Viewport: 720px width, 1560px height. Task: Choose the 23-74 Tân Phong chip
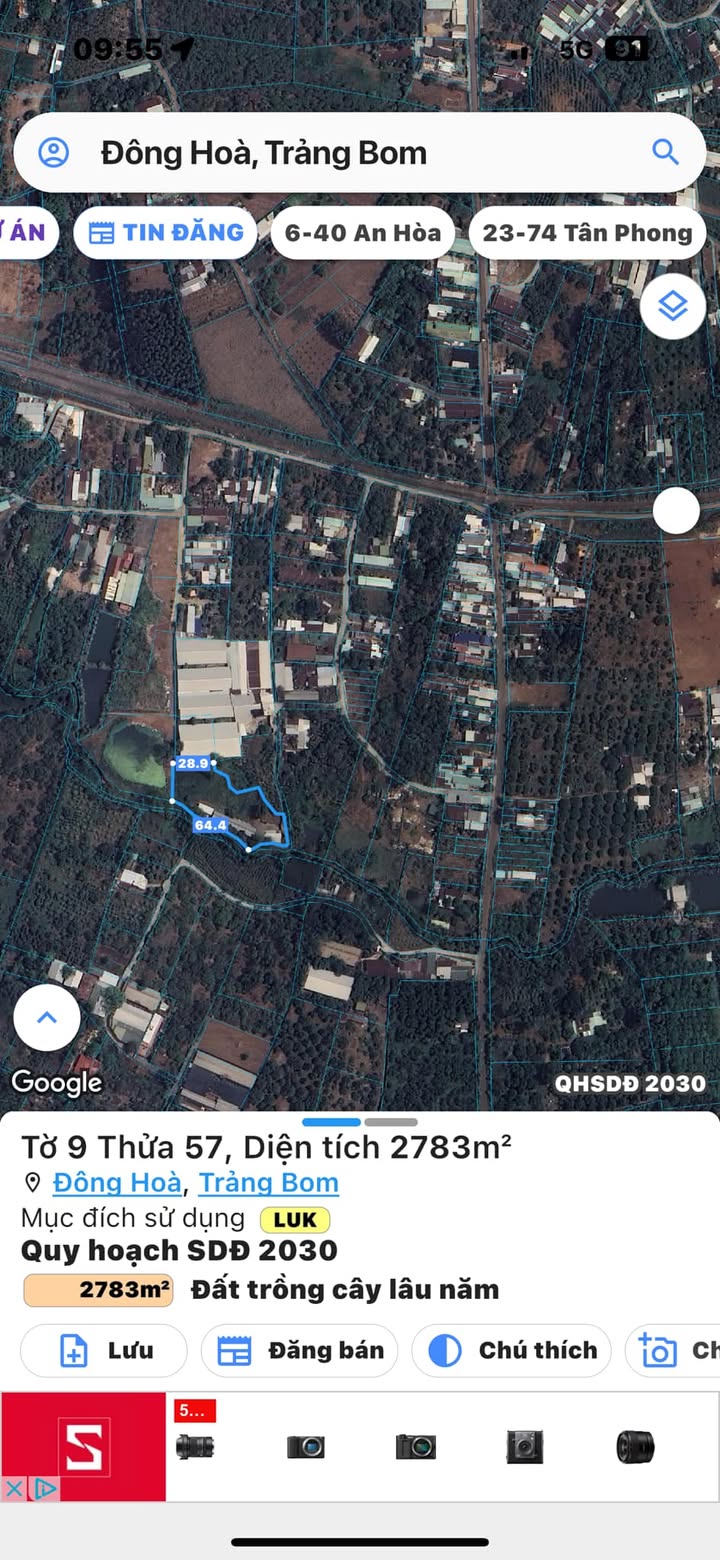587,233
